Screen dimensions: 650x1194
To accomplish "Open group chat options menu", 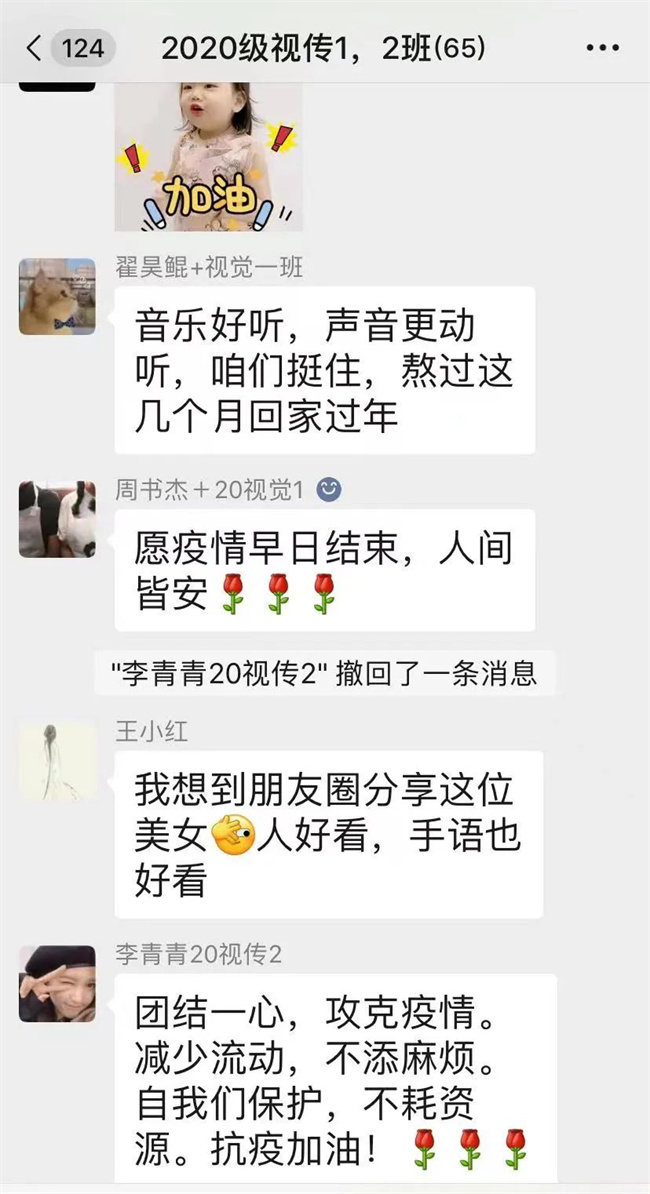I will [601, 47].
